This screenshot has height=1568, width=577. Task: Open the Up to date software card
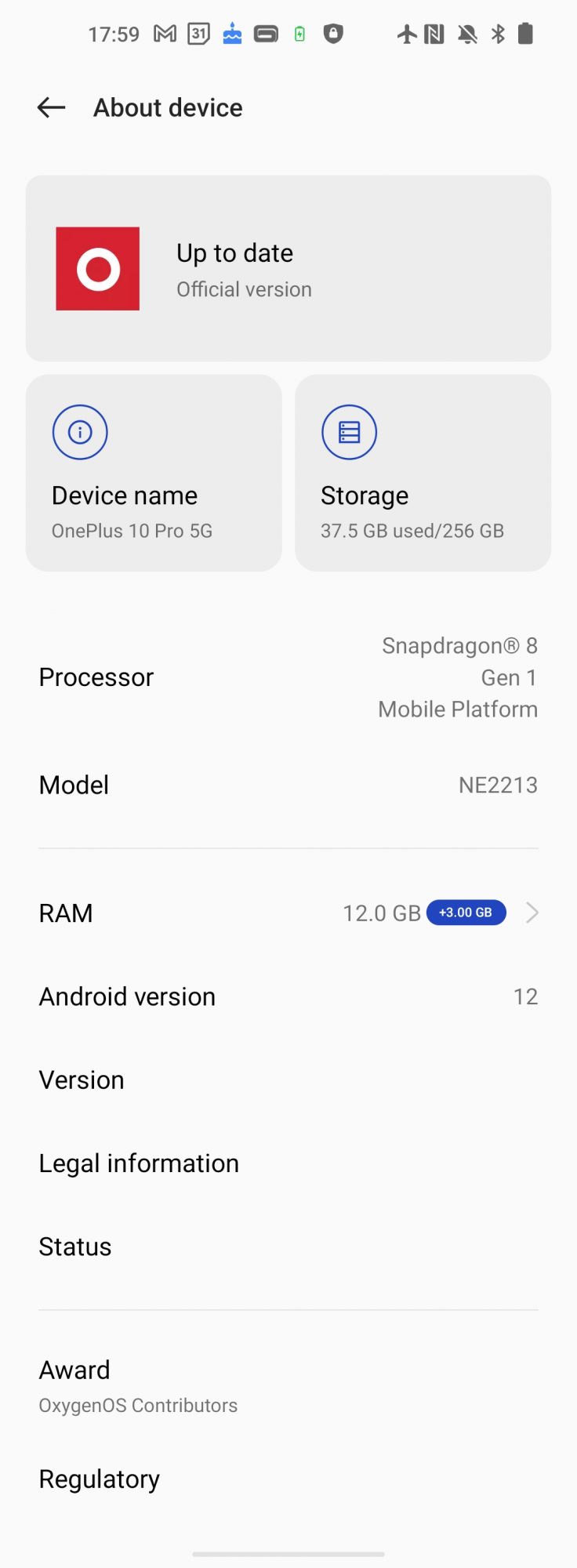coord(288,269)
